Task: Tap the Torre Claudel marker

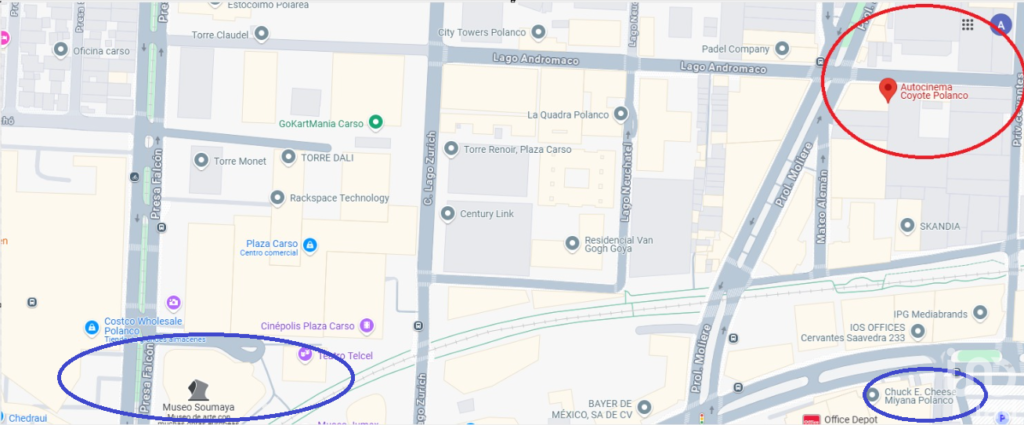Action: (x=262, y=34)
